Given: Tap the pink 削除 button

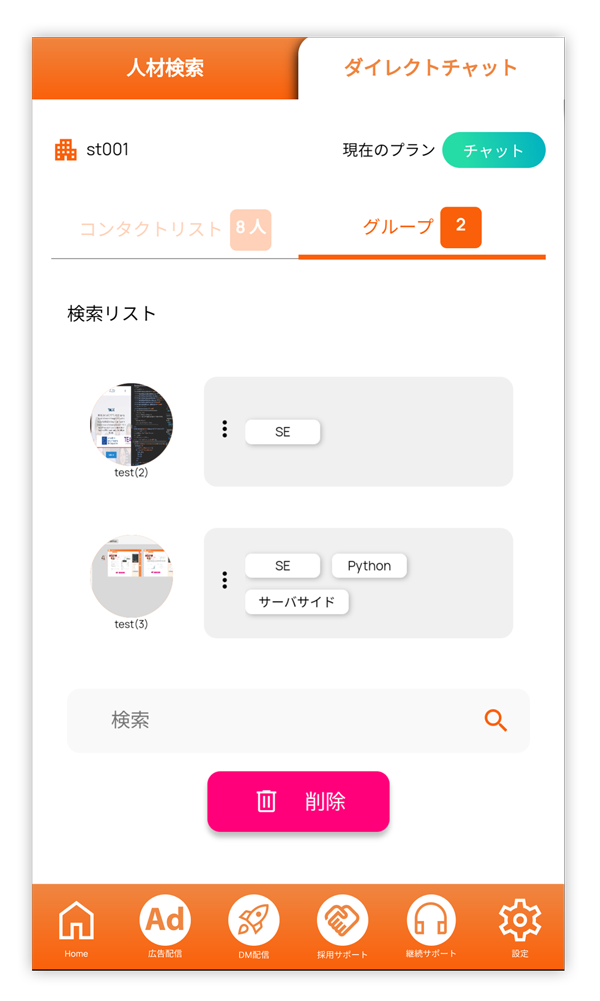Looking at the screenshot, I should coord(298,801).
